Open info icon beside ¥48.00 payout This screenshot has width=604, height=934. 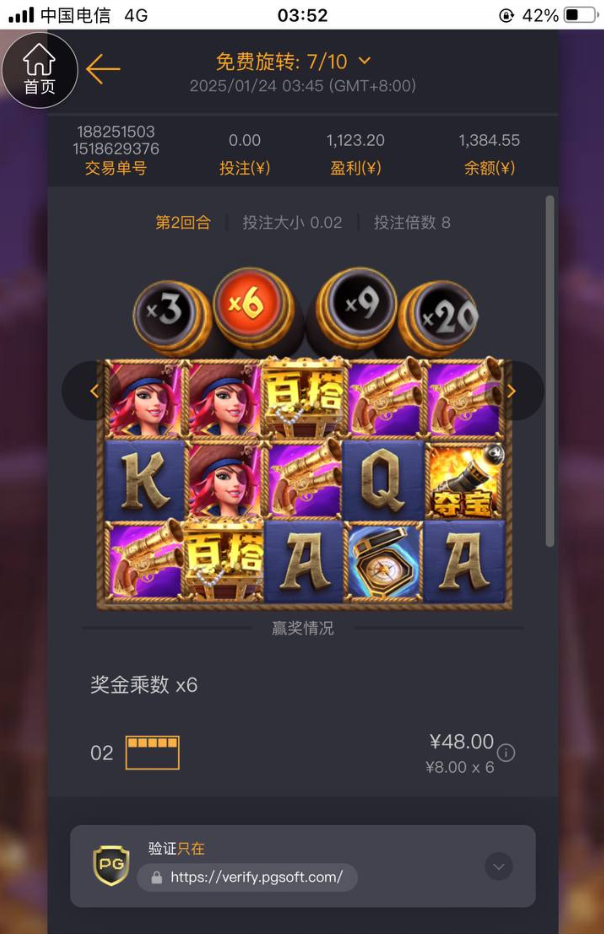click(507, 752)
